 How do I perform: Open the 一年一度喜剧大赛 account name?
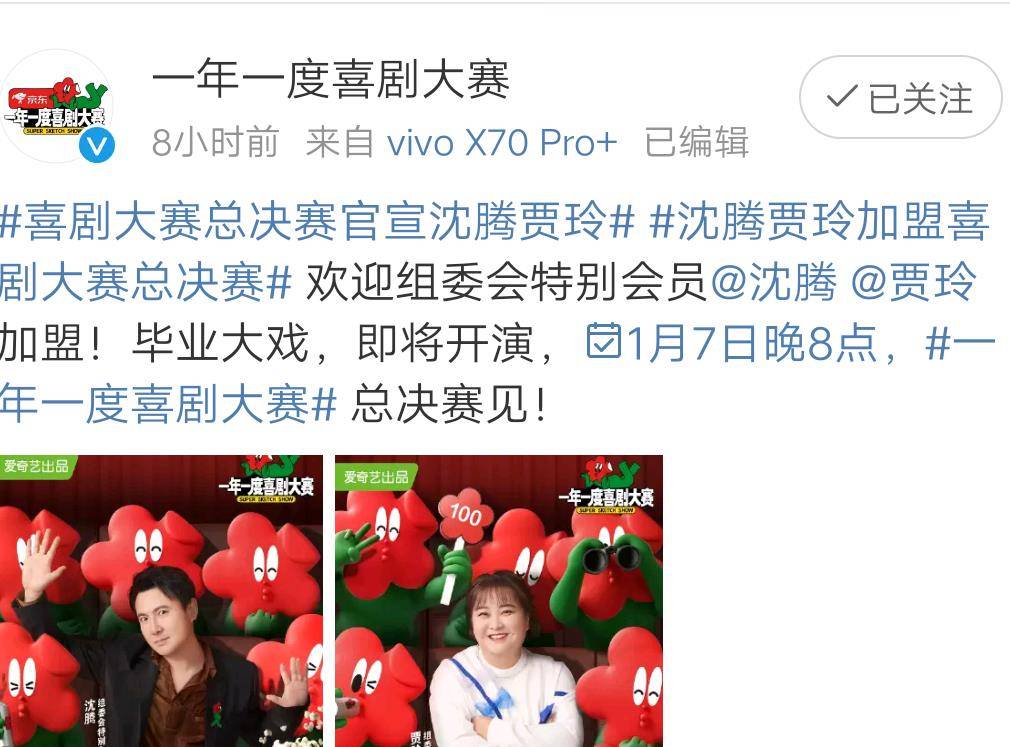click(x=330, y=79)
